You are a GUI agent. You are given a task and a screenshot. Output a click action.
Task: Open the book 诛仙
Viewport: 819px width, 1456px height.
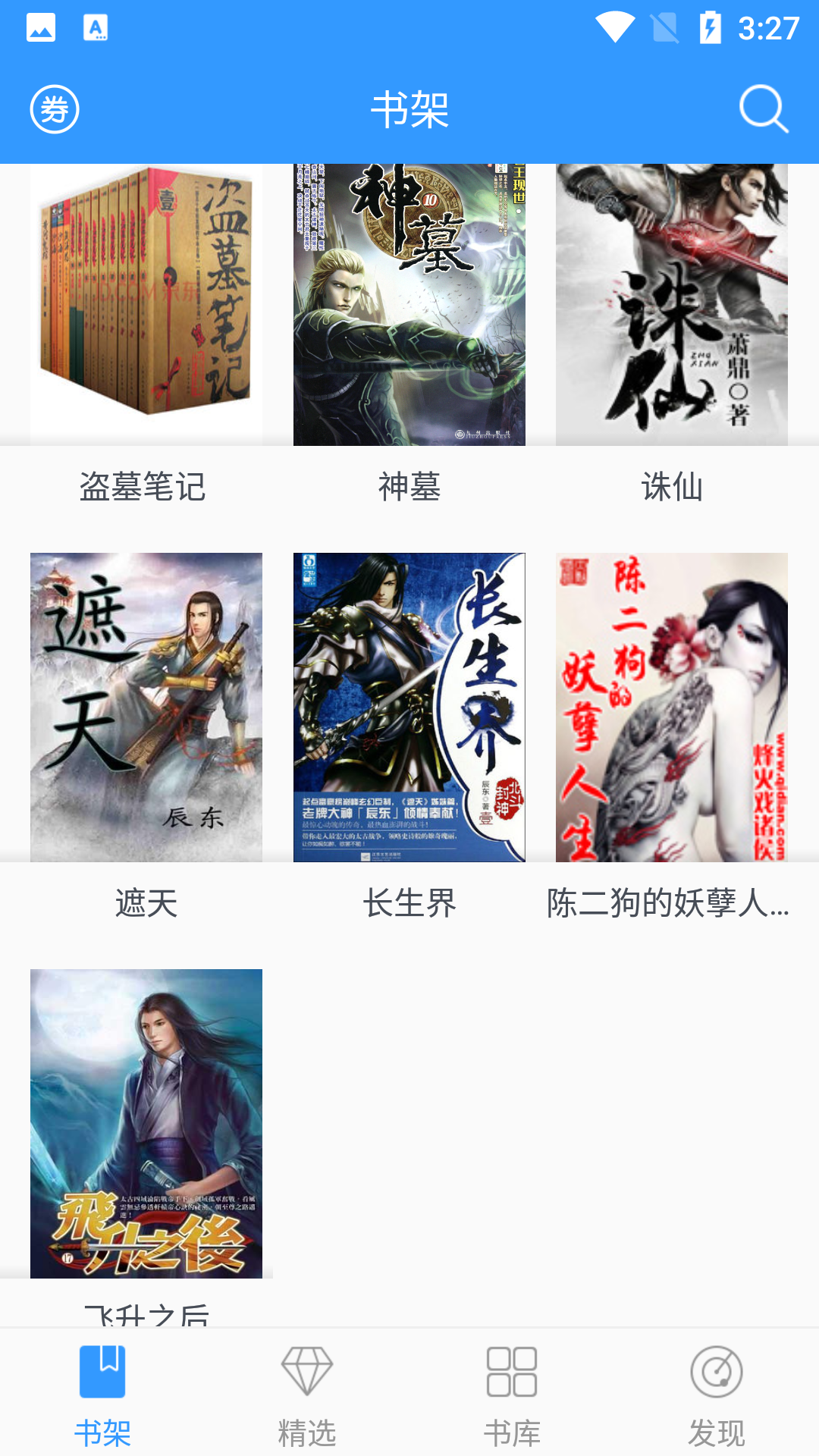click(672, 305)
